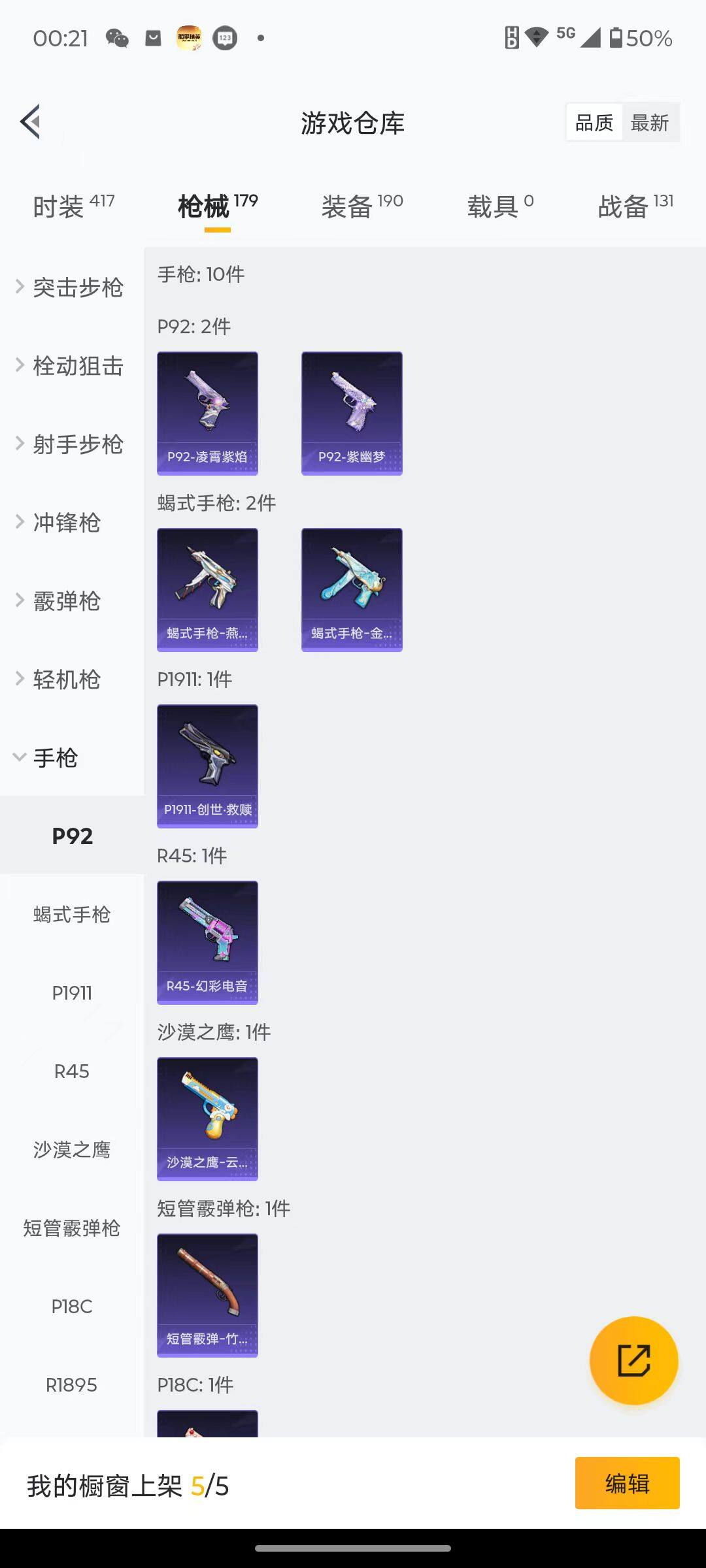
Task: Select 沙漠之鹰 in the sidebar
Action: (x=72, y=1150)
